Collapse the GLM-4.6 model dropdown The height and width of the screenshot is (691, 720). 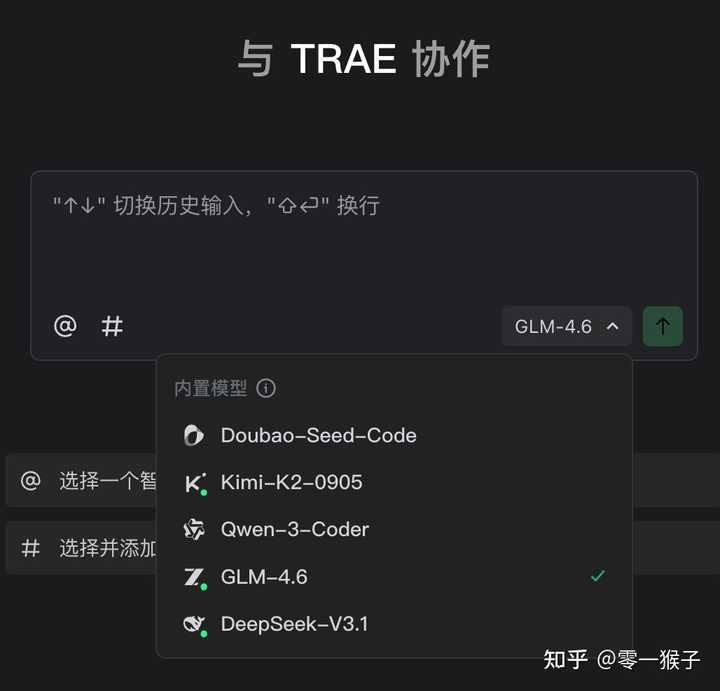pos(566,326)
